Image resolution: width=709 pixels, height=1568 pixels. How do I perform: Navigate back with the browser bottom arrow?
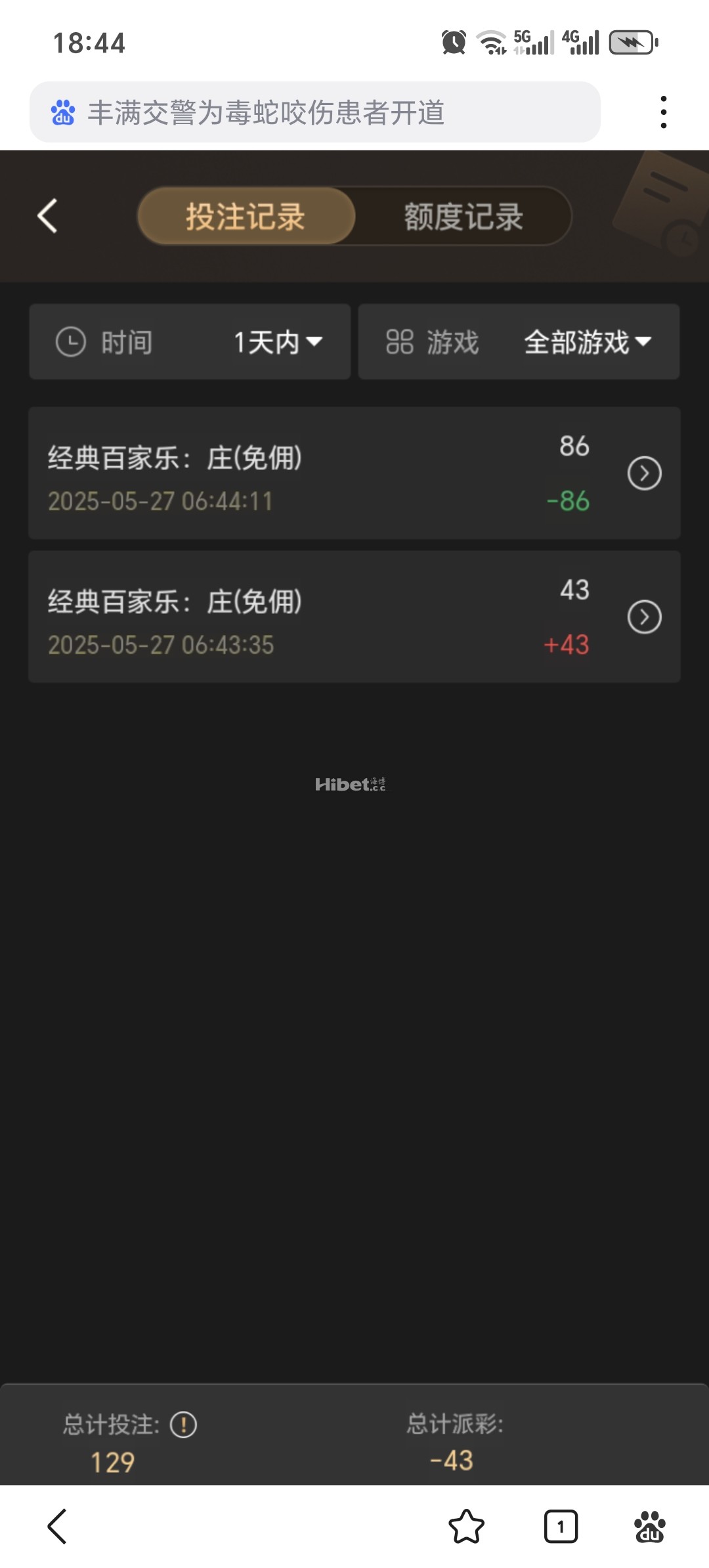pos(58,1526)
